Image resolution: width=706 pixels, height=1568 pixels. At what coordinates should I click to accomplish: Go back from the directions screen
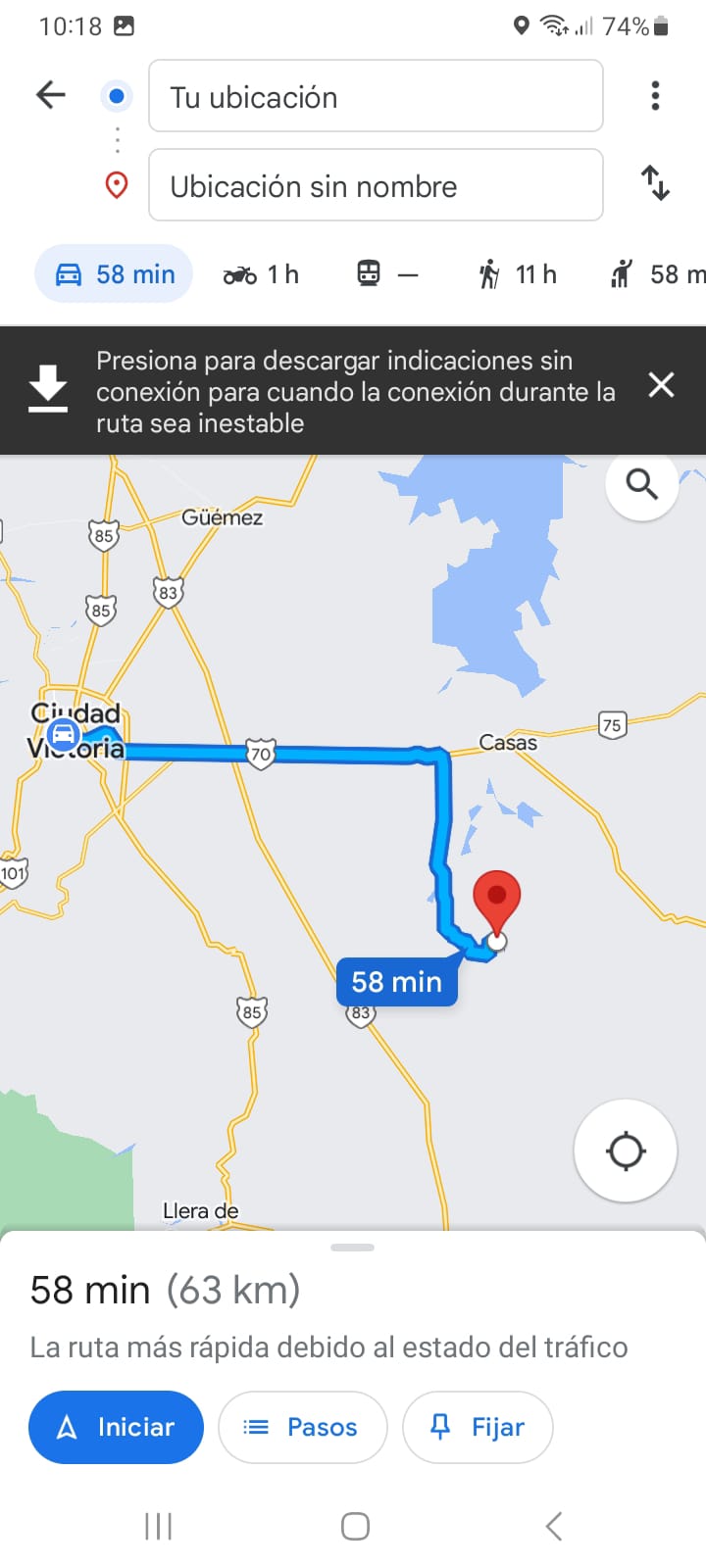click(x=50, y=95)
